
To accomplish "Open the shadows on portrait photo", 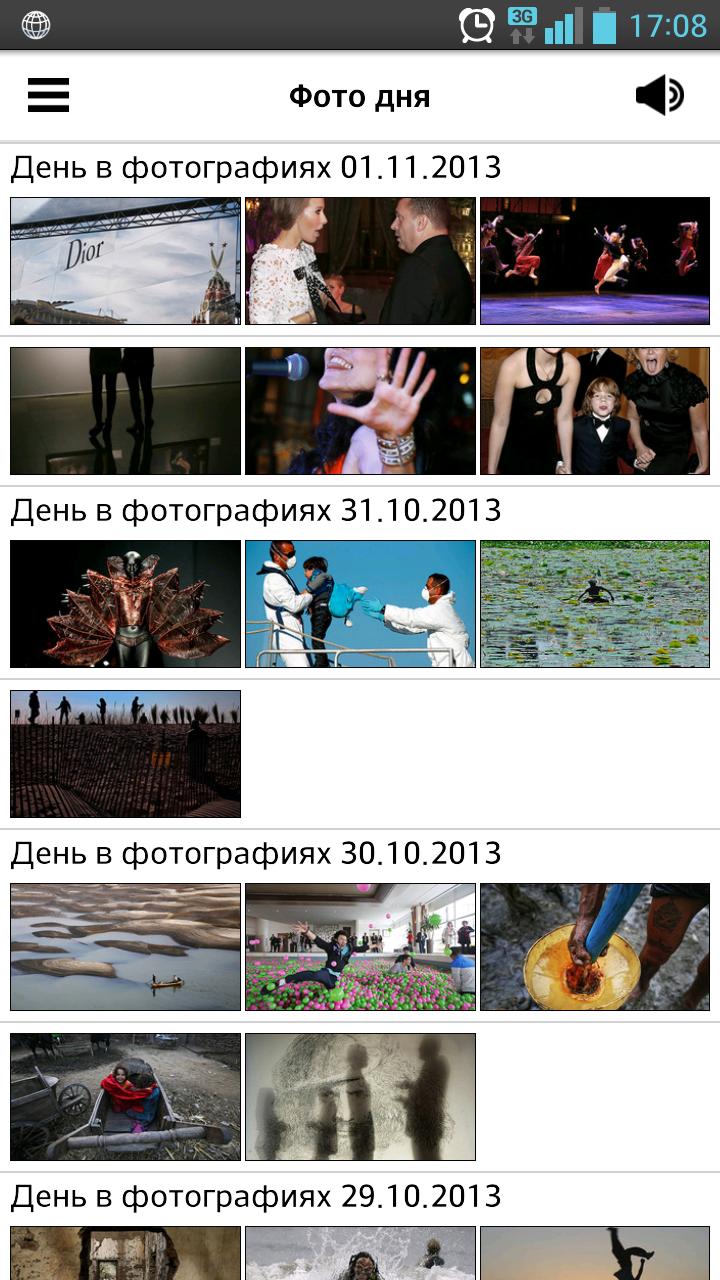I will click(x=360, y=1097).
